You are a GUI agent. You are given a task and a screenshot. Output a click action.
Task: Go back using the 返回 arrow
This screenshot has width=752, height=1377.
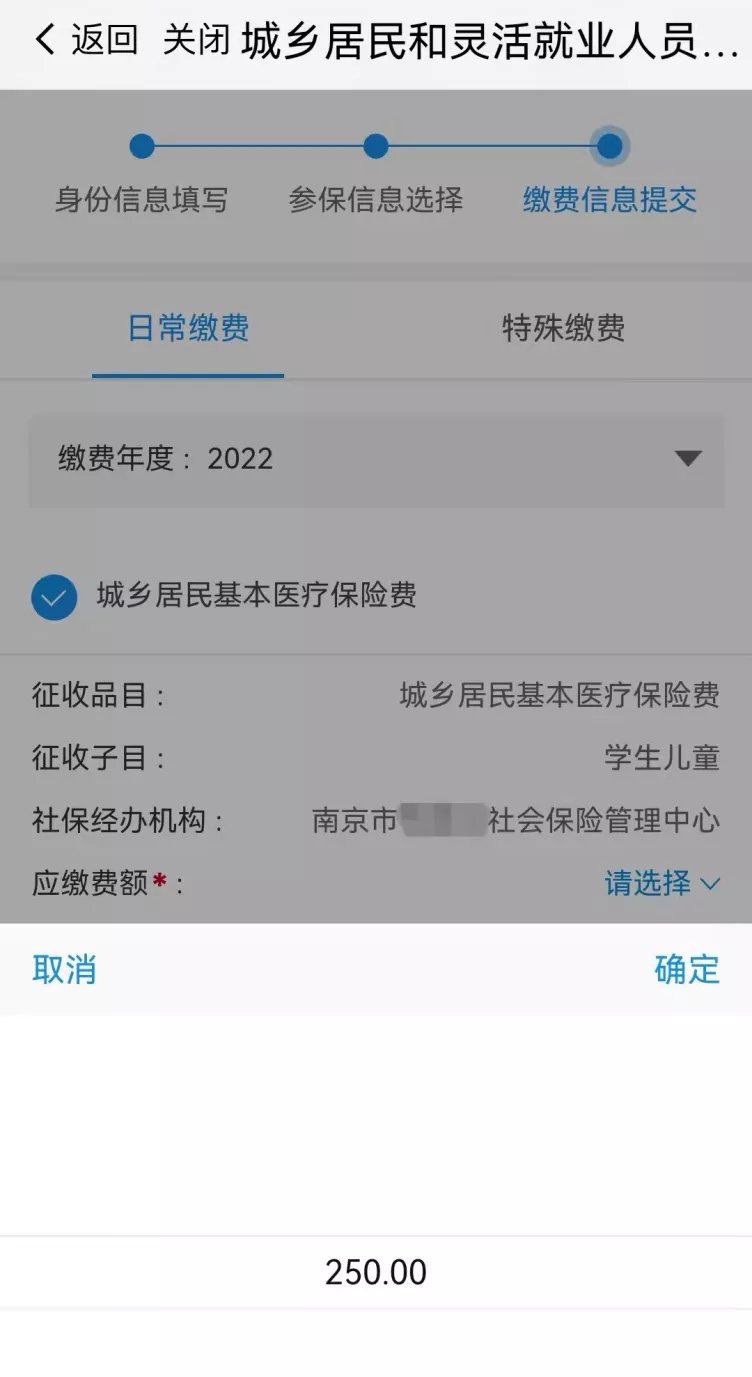click(84, 40)
